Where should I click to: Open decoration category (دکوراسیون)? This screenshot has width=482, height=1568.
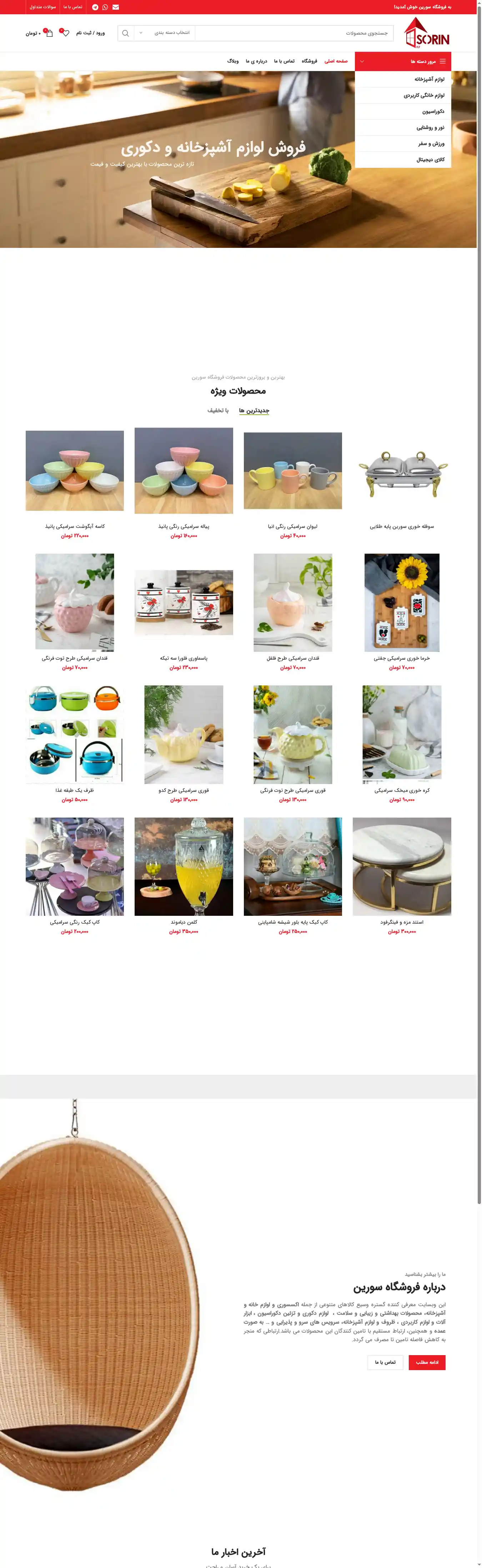tap(433, 111)
